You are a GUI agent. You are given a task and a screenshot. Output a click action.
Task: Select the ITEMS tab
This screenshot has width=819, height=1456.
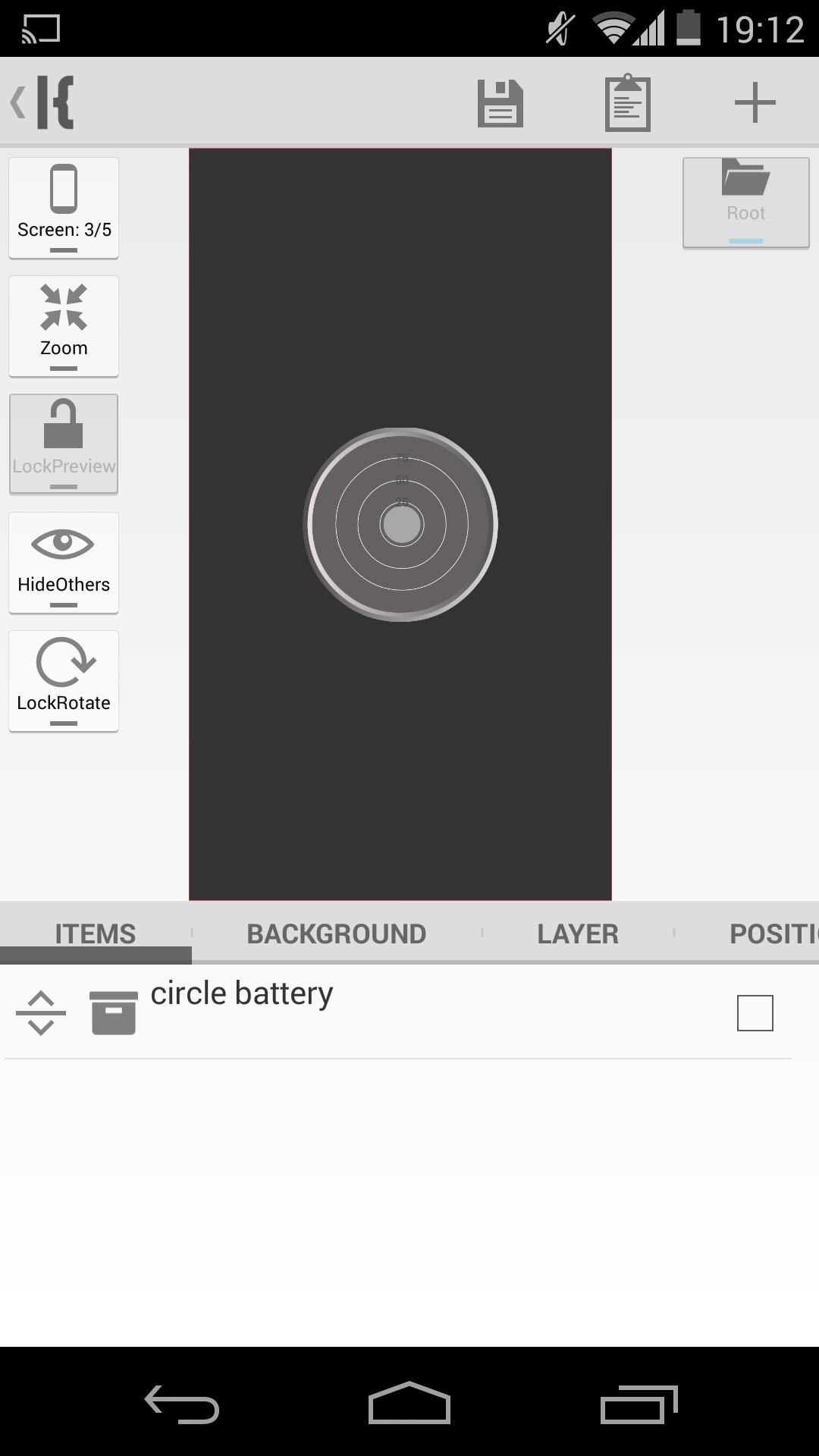coord(94,933)
